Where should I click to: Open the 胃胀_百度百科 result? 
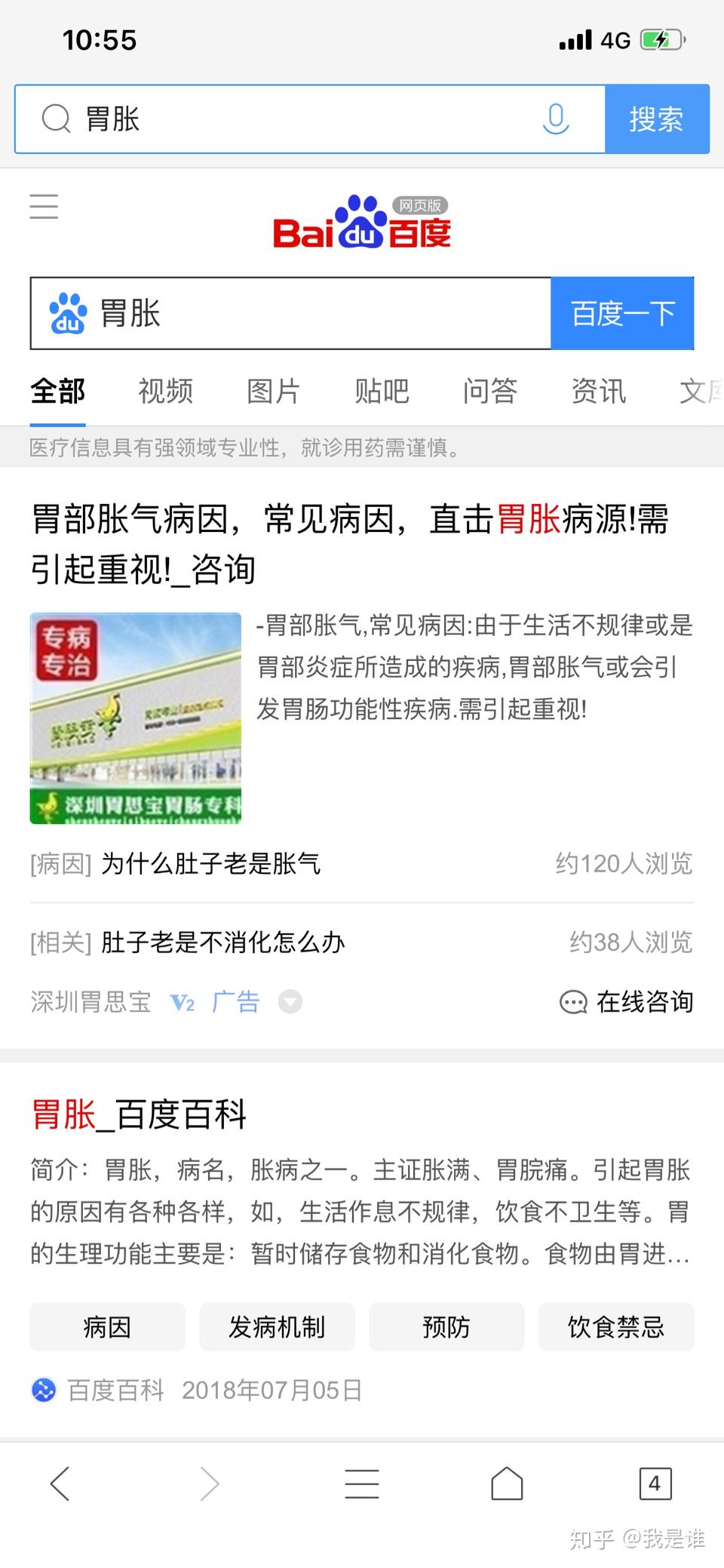click(139, 1115)
